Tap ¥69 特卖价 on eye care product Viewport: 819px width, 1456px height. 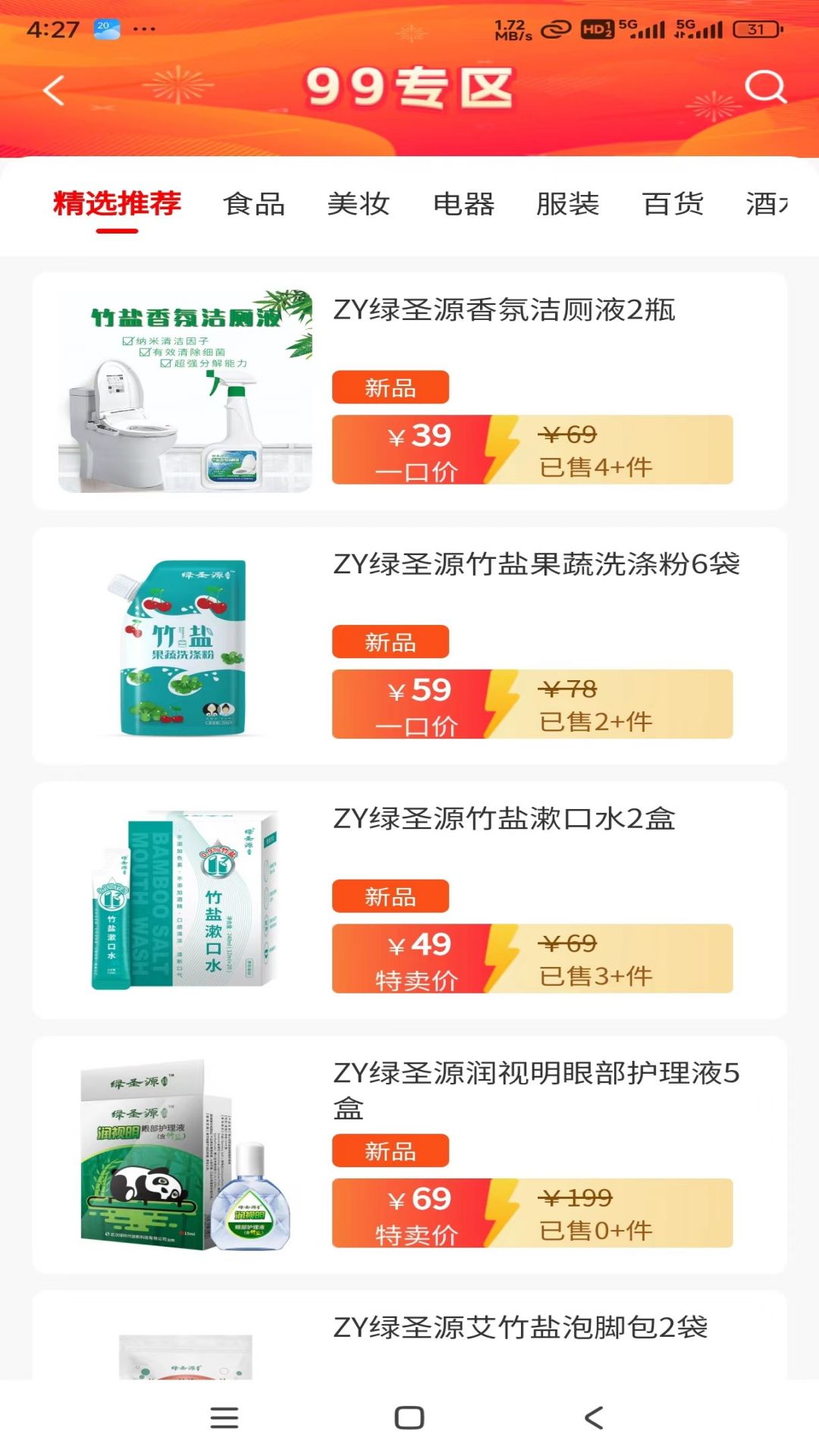coord(413,1213)
